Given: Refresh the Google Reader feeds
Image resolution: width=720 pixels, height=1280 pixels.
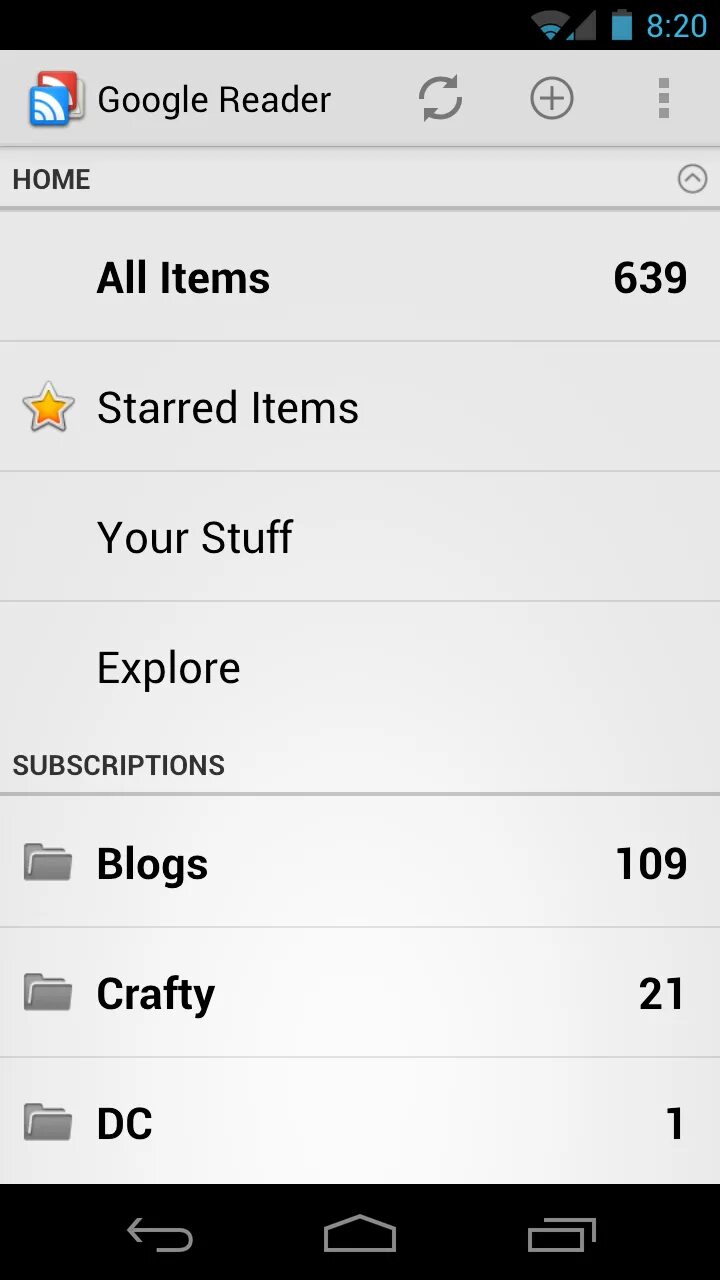Looking at the screenshot, I should tap(440, 99).
